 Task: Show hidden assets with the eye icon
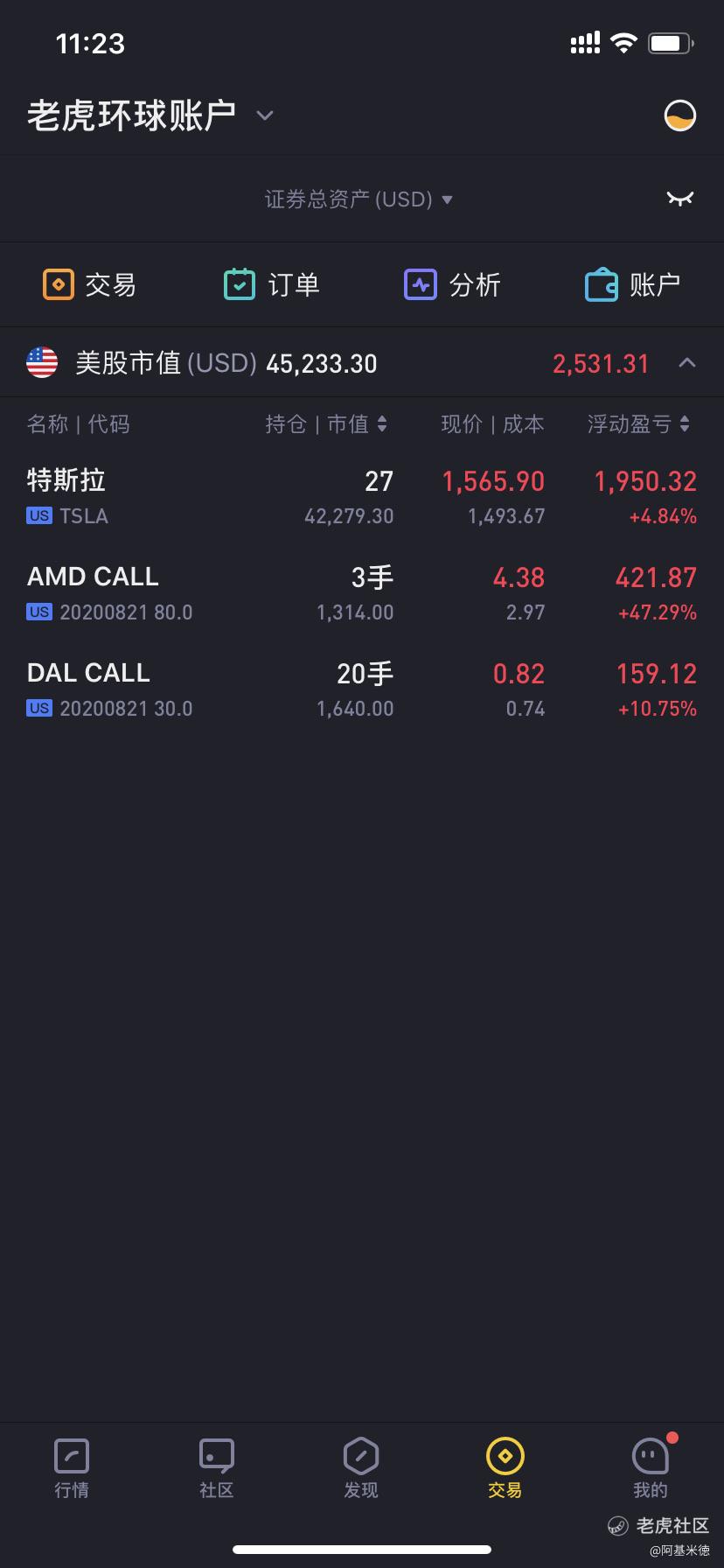coord(680,199)
